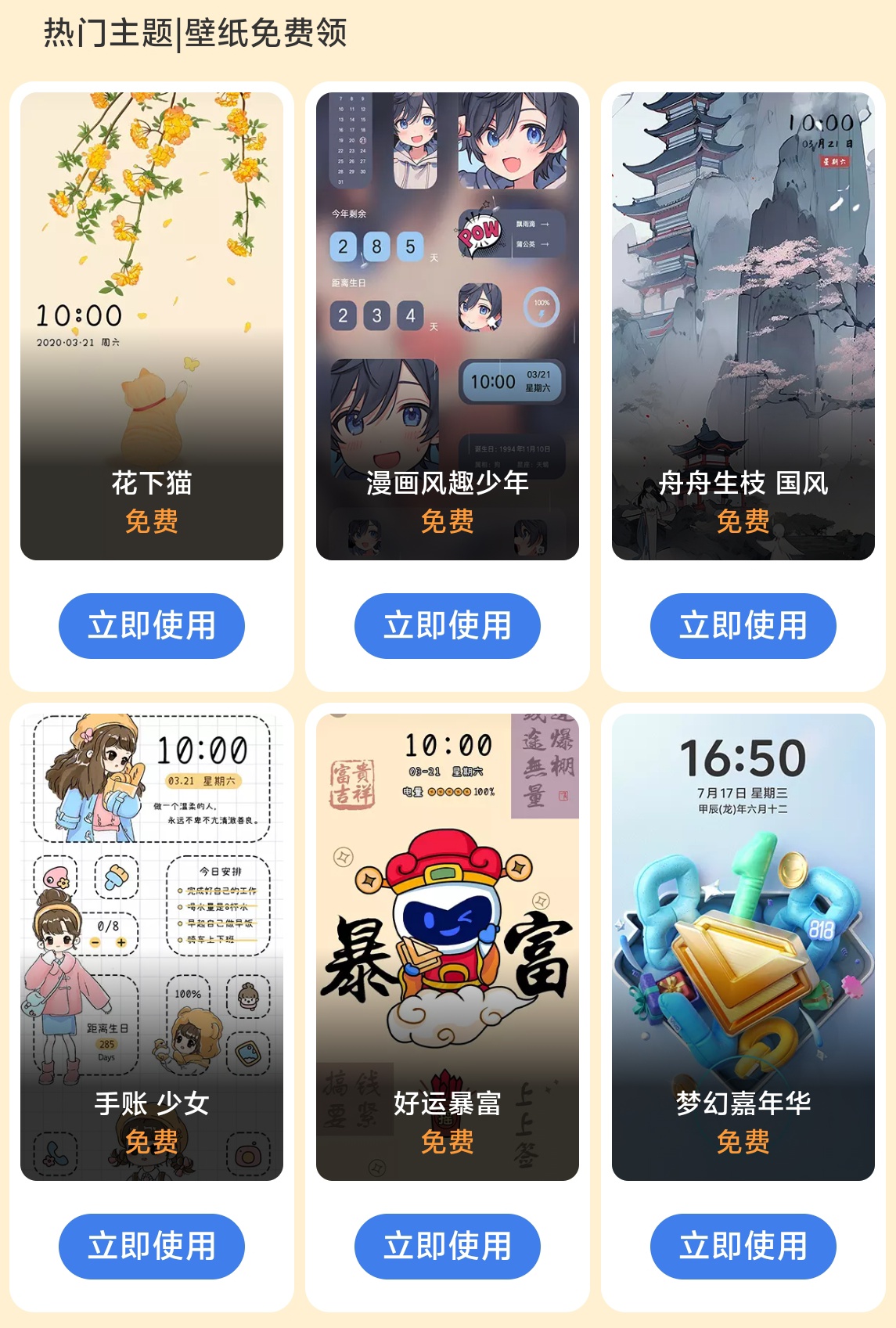
Task: Open the 梦幻嘉年华 theme preview
Action: click(743, 947)
